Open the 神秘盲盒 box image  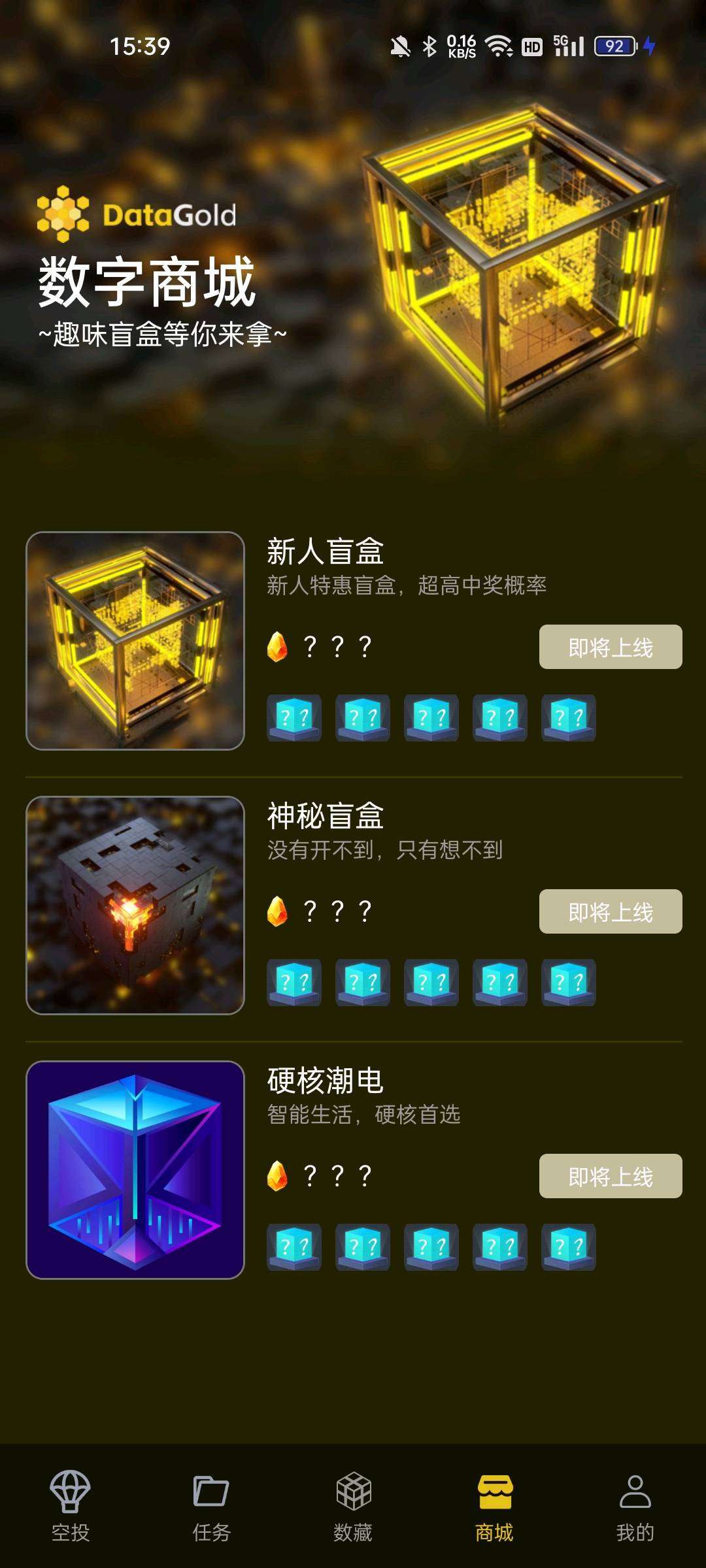tap(135, 905)
